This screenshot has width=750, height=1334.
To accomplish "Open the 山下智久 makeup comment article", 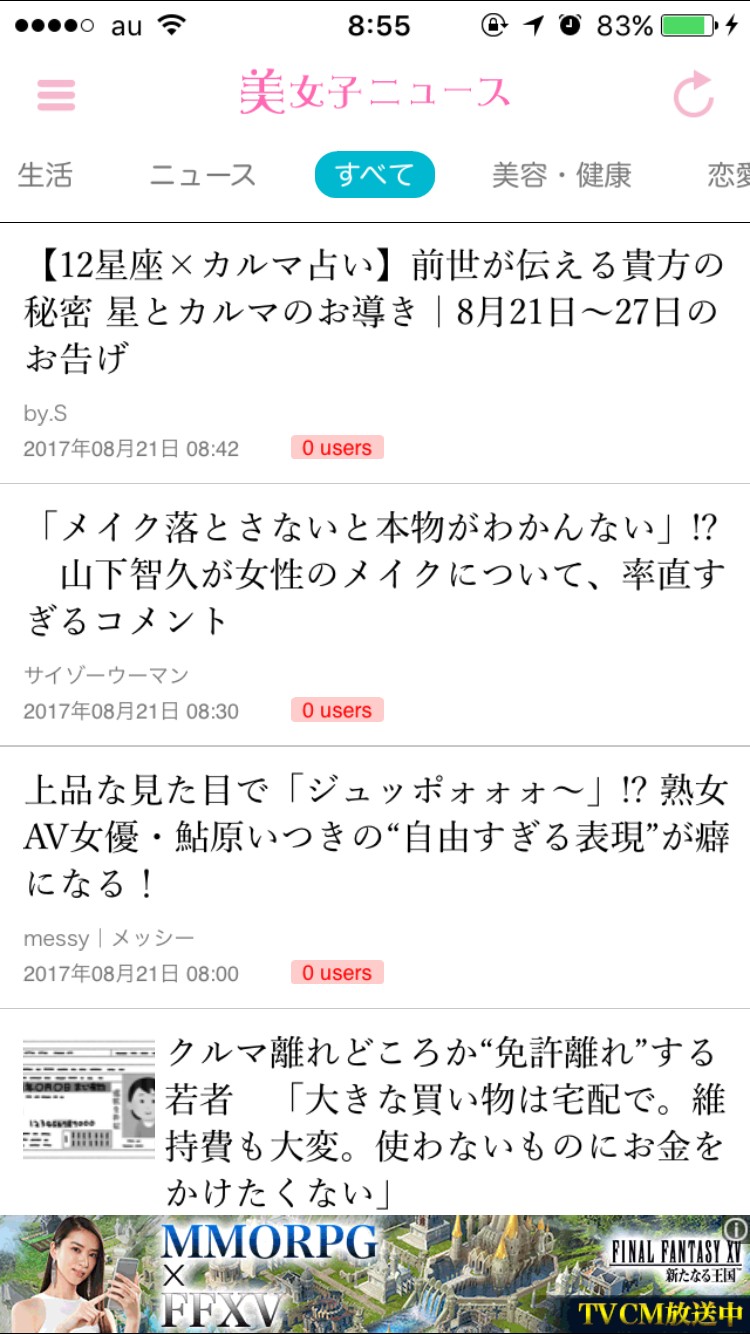I will [x=374, y=574].
